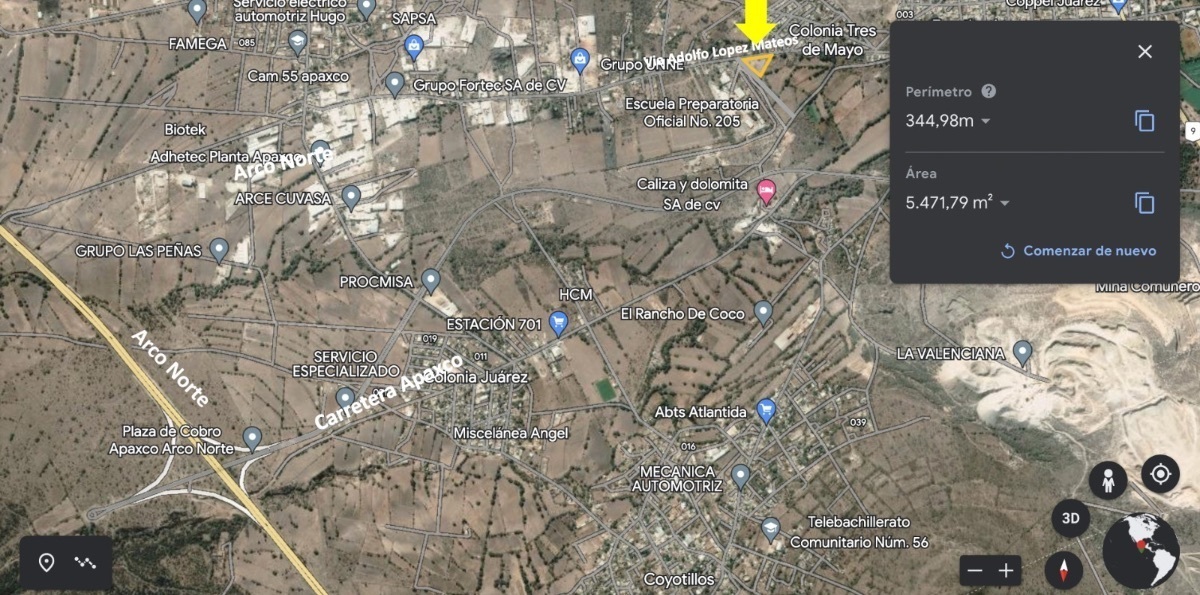The image size is (1200, 595).
Task: Open the area units dropdown
Action: pyautogui.click(x=1005, y=203)
